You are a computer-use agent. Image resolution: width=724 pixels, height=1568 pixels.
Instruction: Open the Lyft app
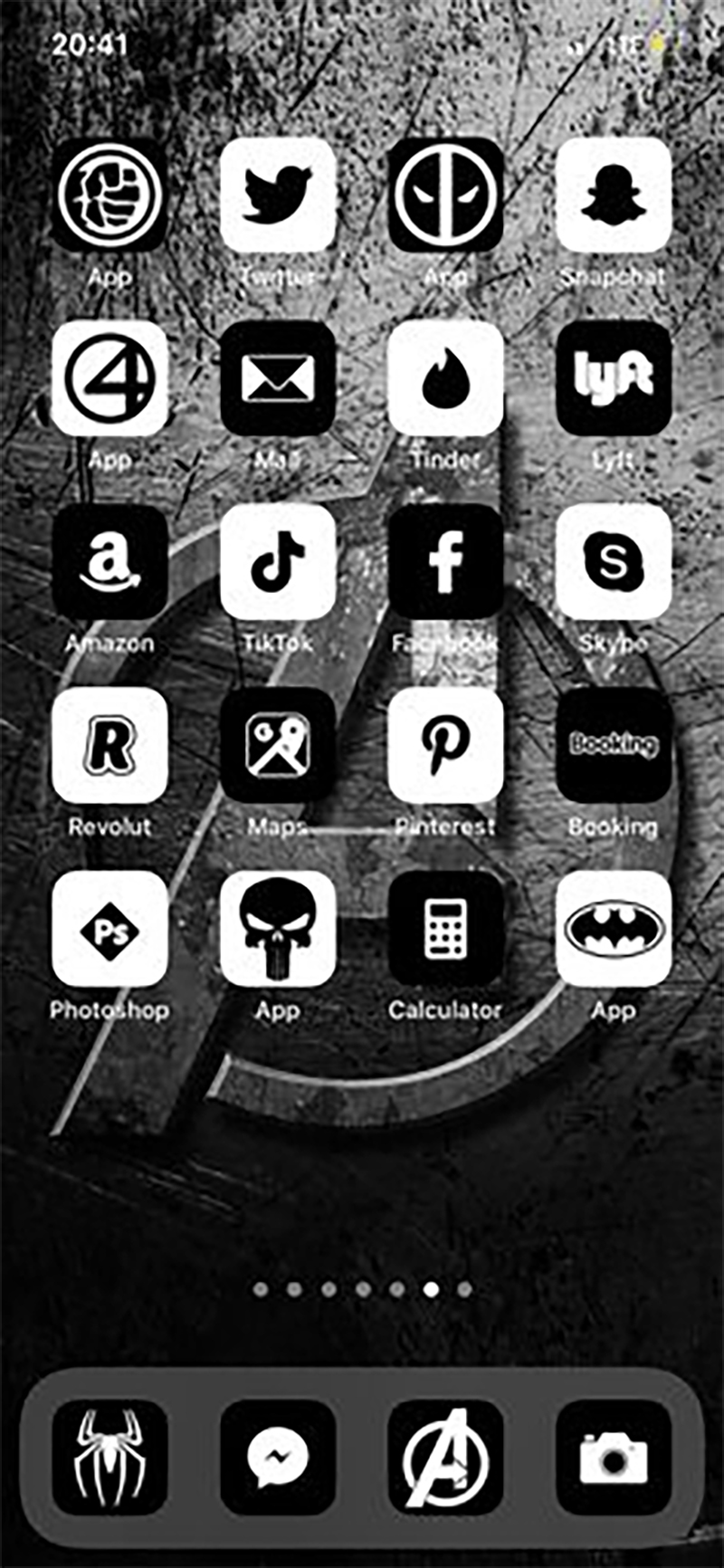[614, 380]
